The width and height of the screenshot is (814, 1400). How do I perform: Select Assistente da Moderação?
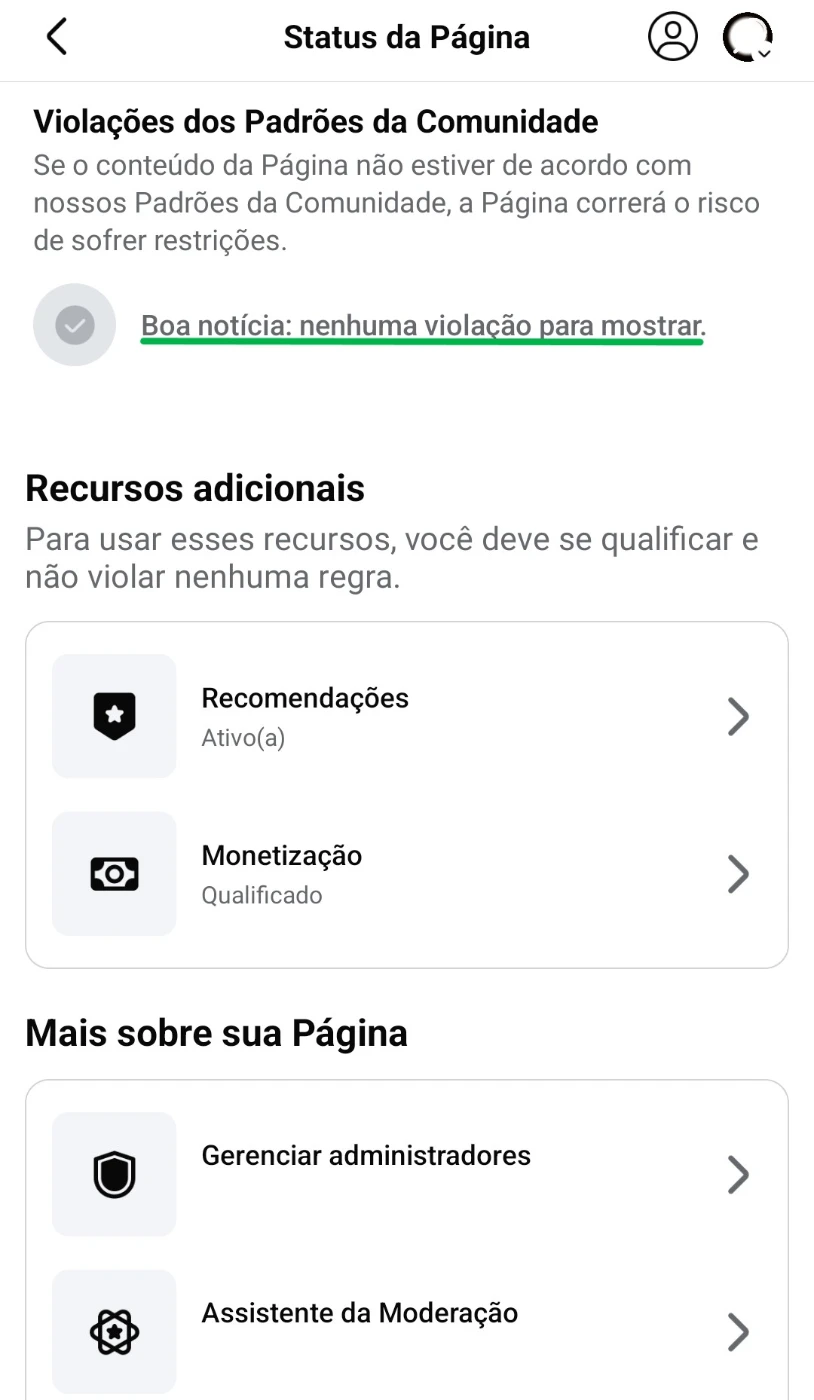[x=406, y=1330]
